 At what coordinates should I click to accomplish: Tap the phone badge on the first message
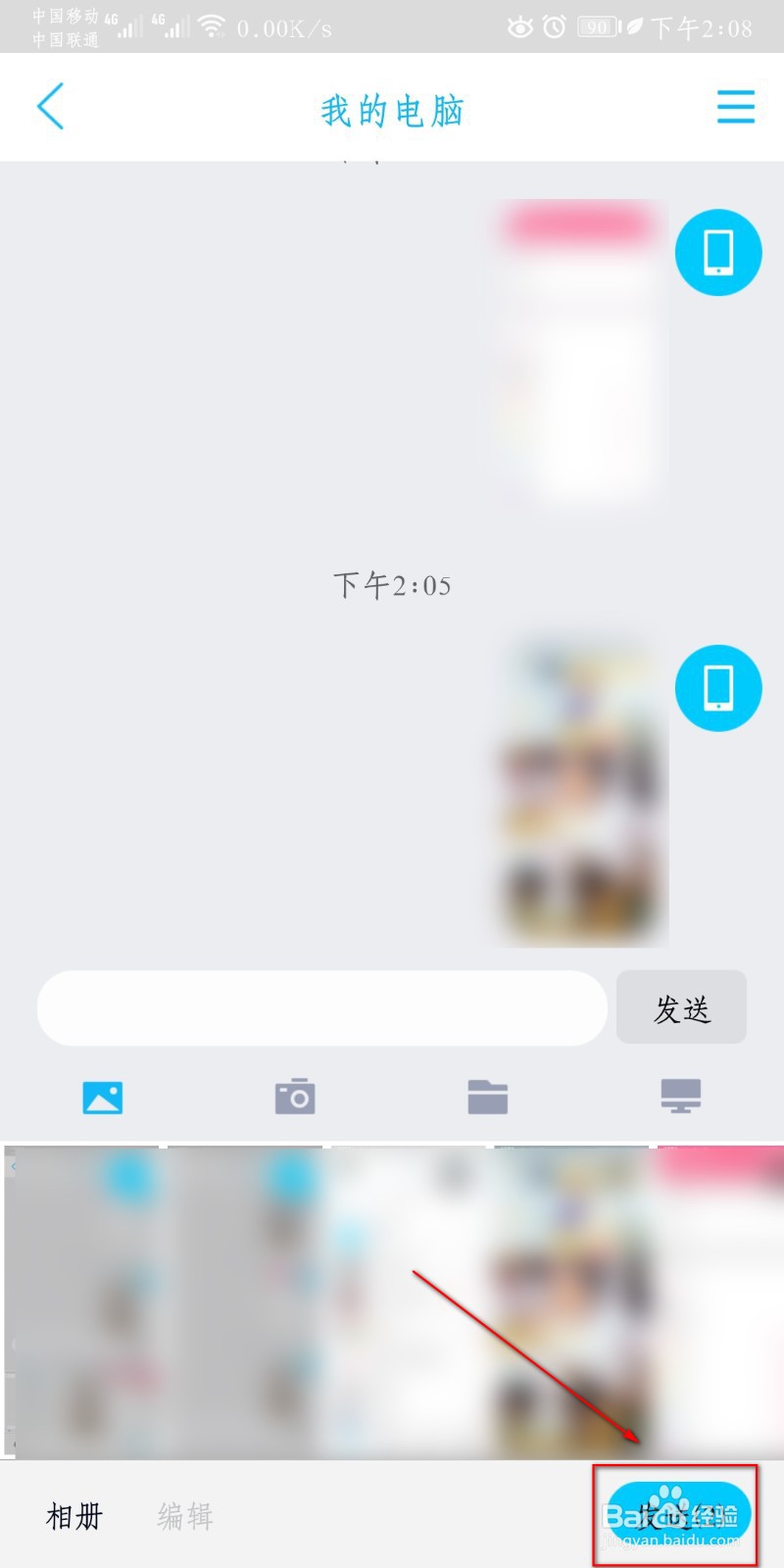point(718,252)
